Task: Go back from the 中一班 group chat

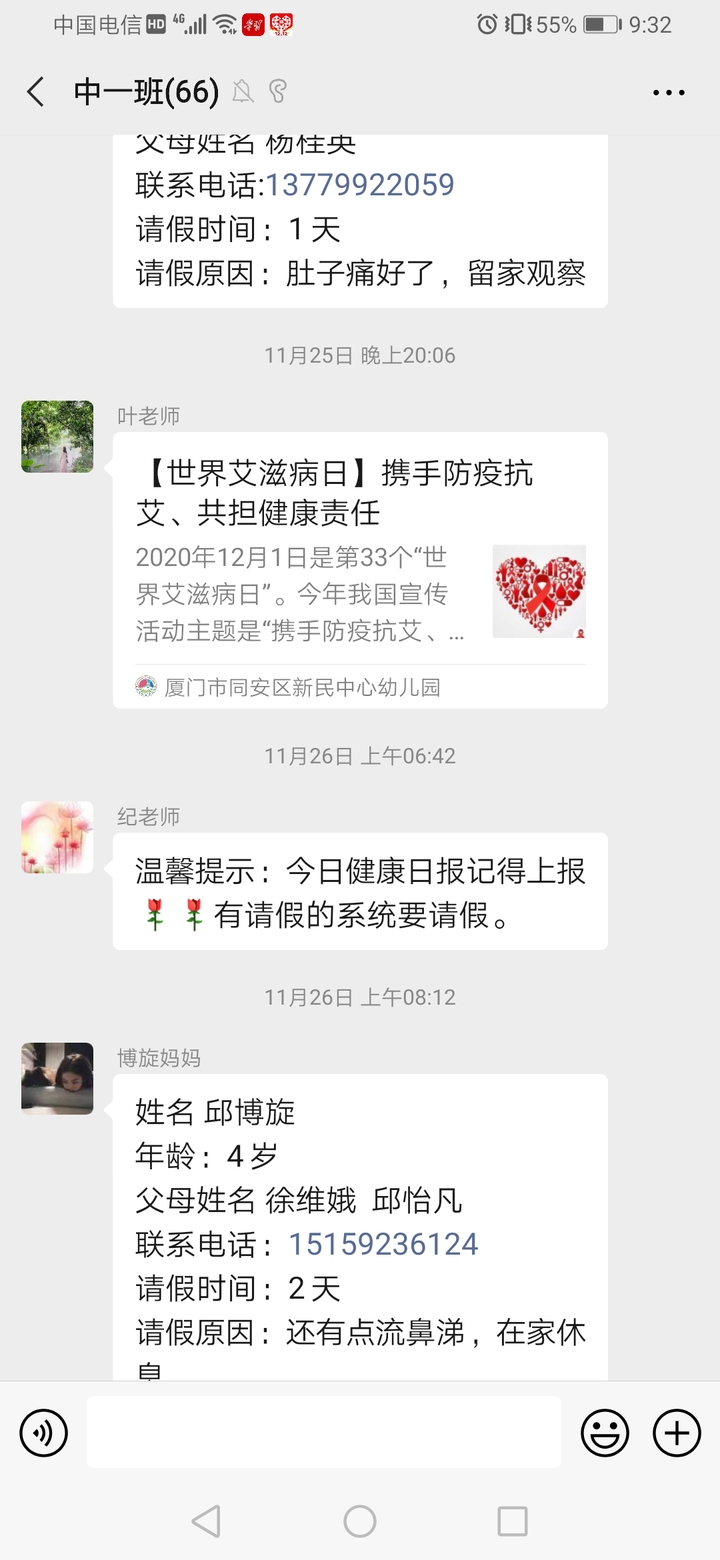Action: (36, 93)
